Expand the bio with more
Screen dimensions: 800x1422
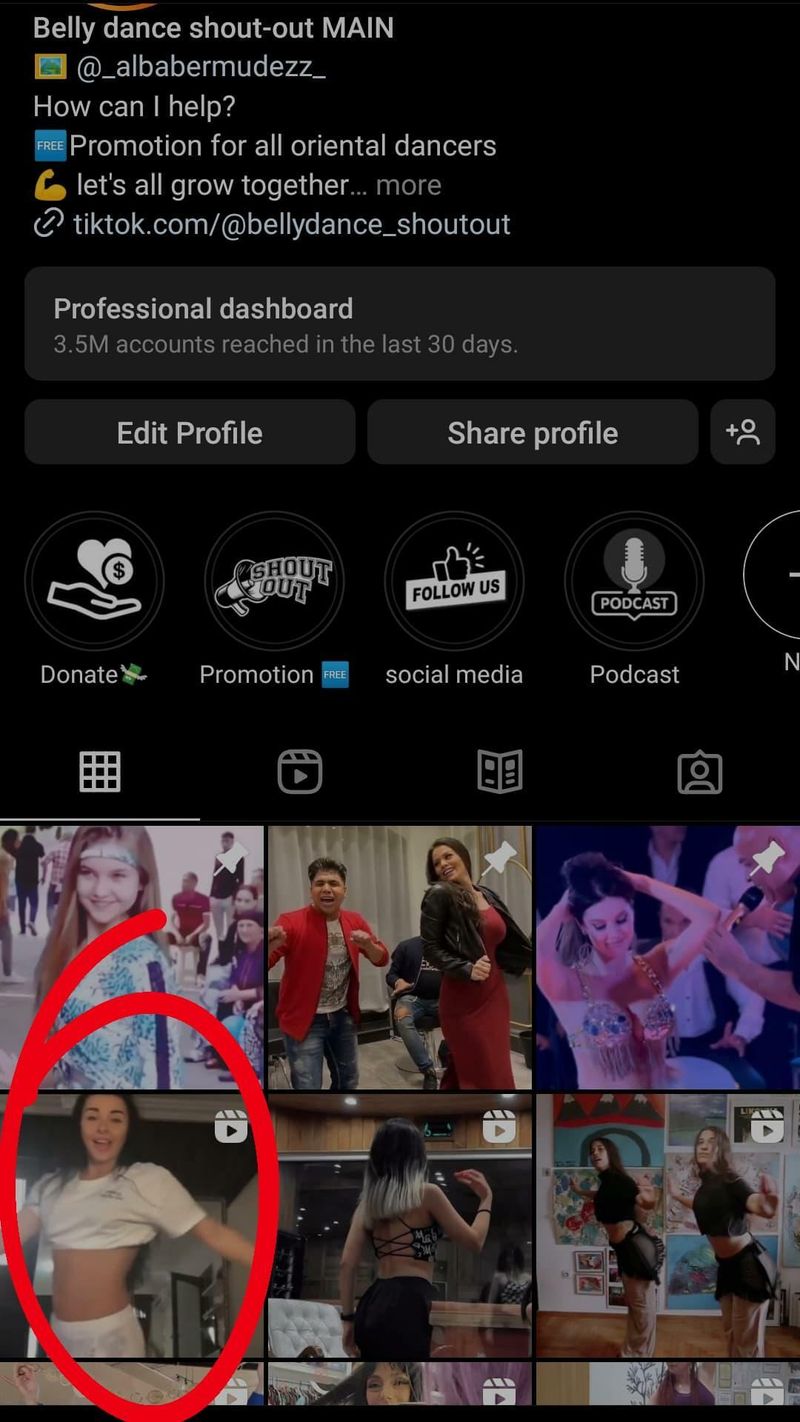[408, 185]
